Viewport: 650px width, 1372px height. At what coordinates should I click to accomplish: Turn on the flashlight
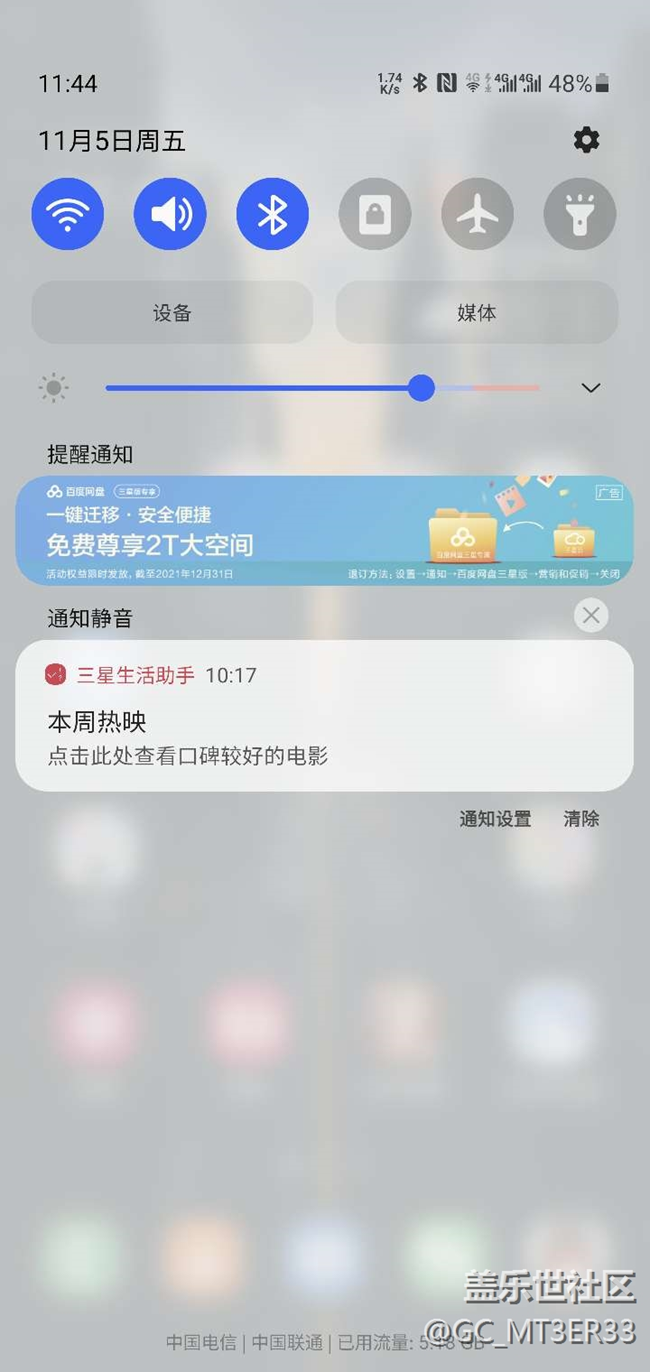pos(579,214)
